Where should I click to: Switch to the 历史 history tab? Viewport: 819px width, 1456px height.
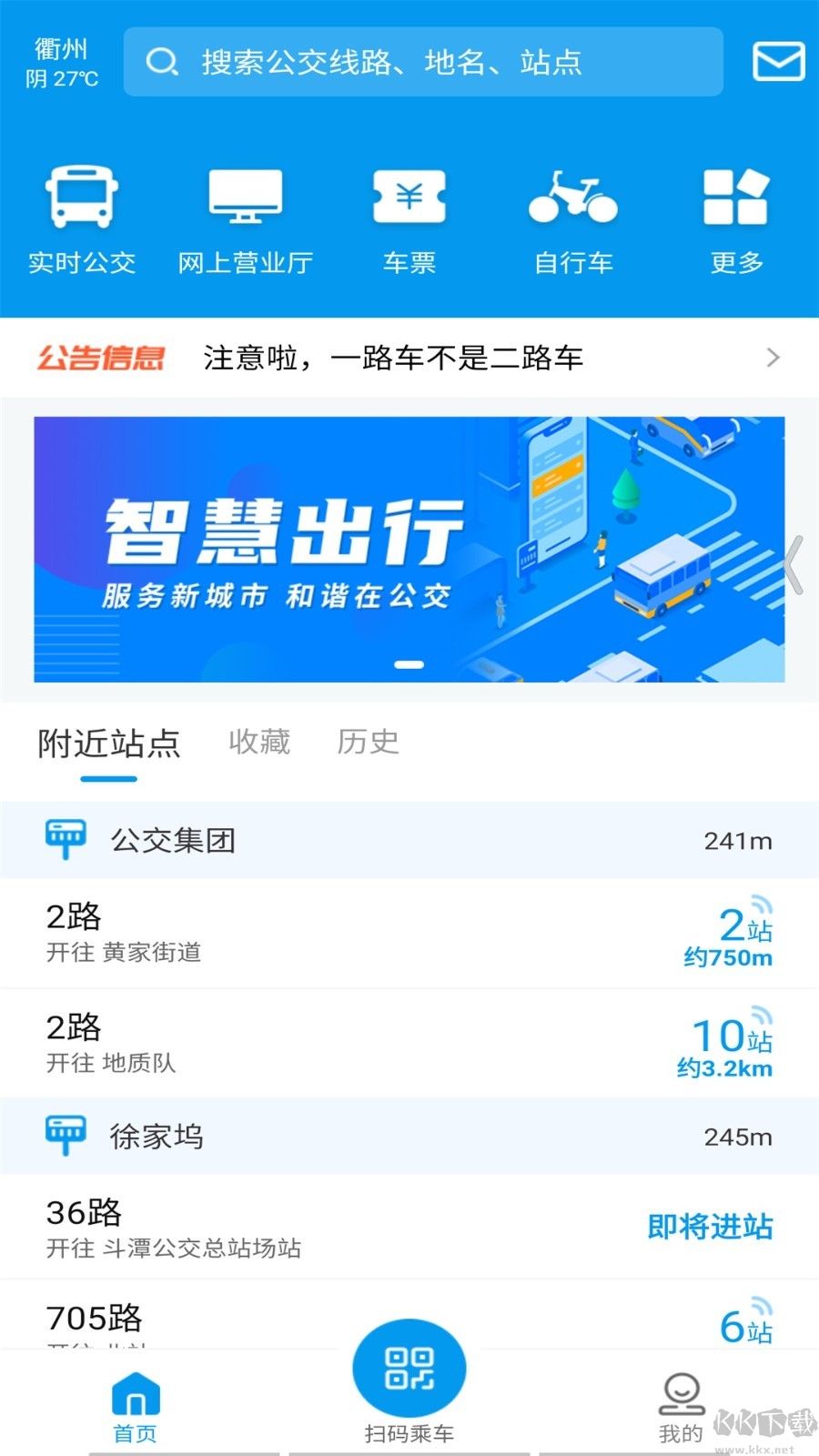pos(368,743)
